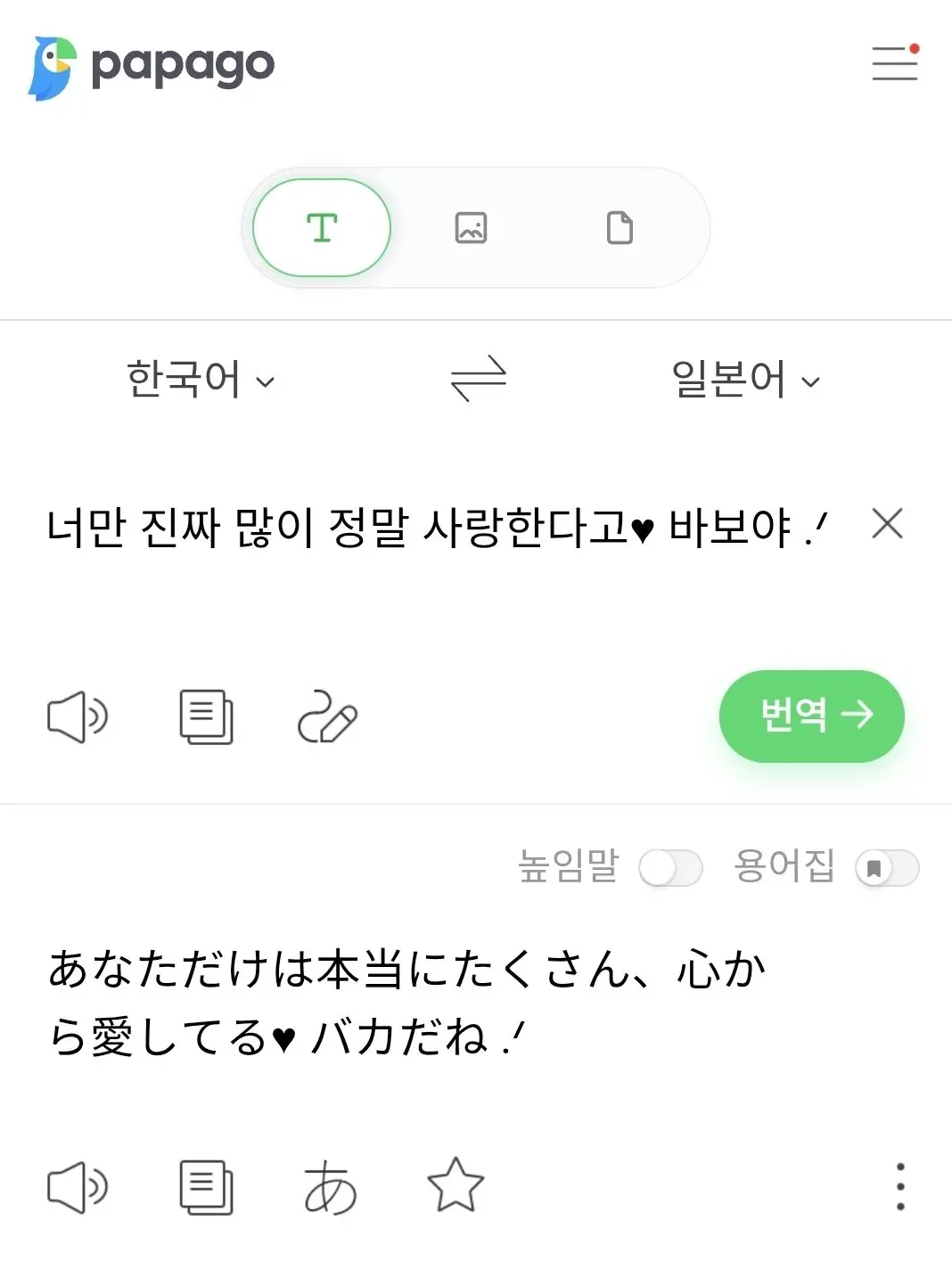Select the image translation mode icon
This screenshot has height=1270, width=952.
click(x=471, y=227)
